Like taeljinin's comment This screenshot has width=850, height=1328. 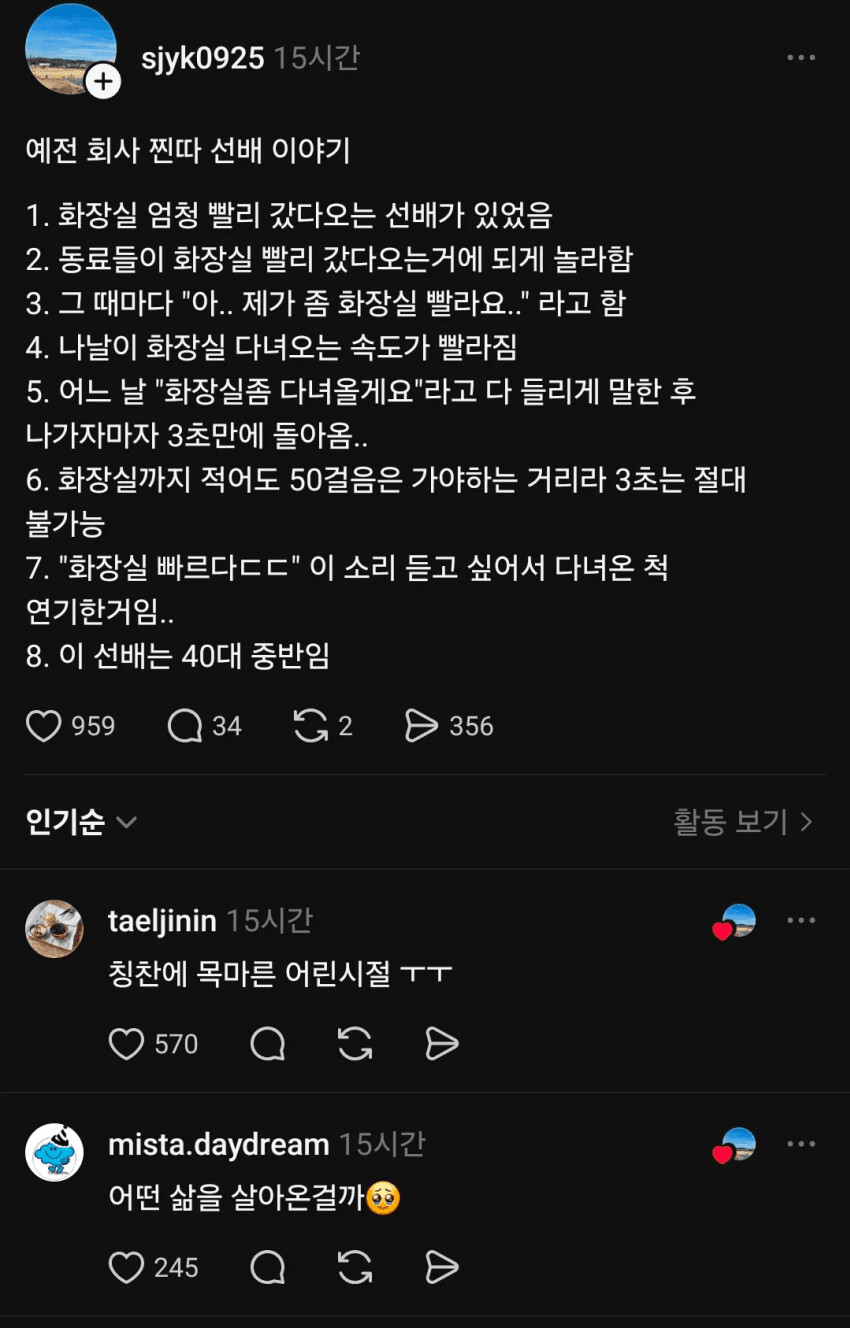126,1044
